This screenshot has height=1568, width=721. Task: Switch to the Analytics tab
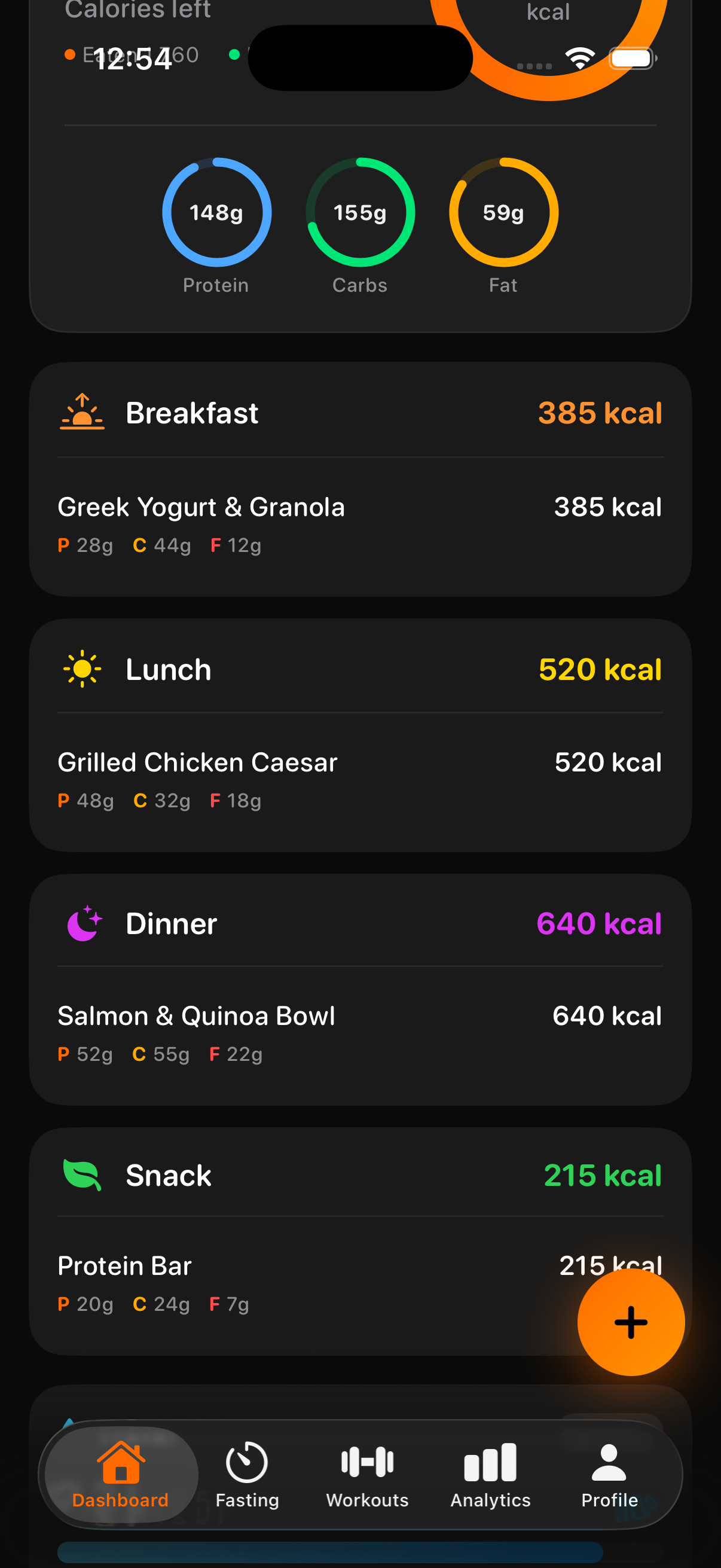point(490,1461)
